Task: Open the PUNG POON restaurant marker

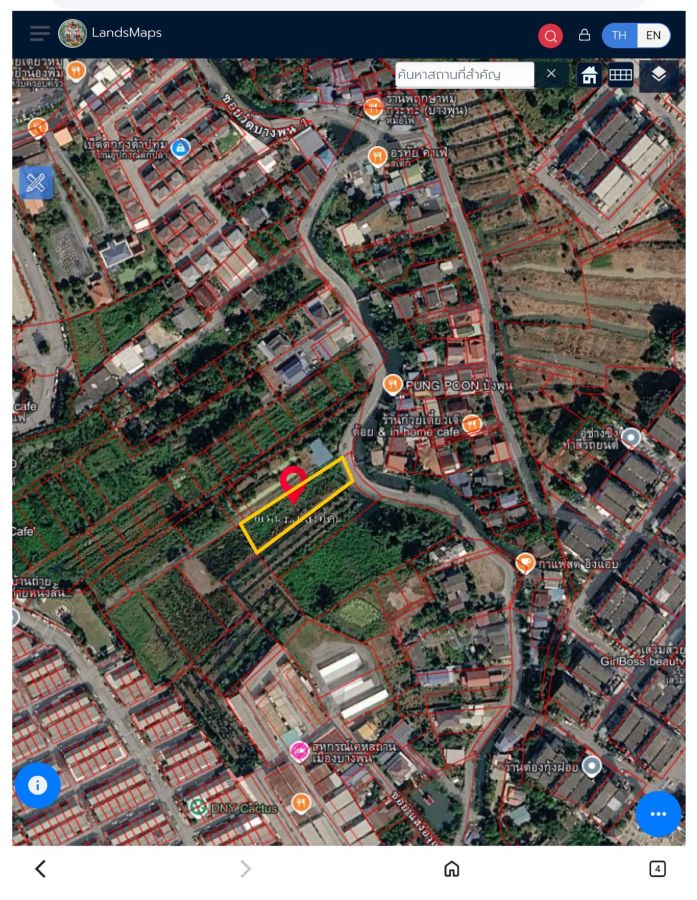Action: (393, 384)
